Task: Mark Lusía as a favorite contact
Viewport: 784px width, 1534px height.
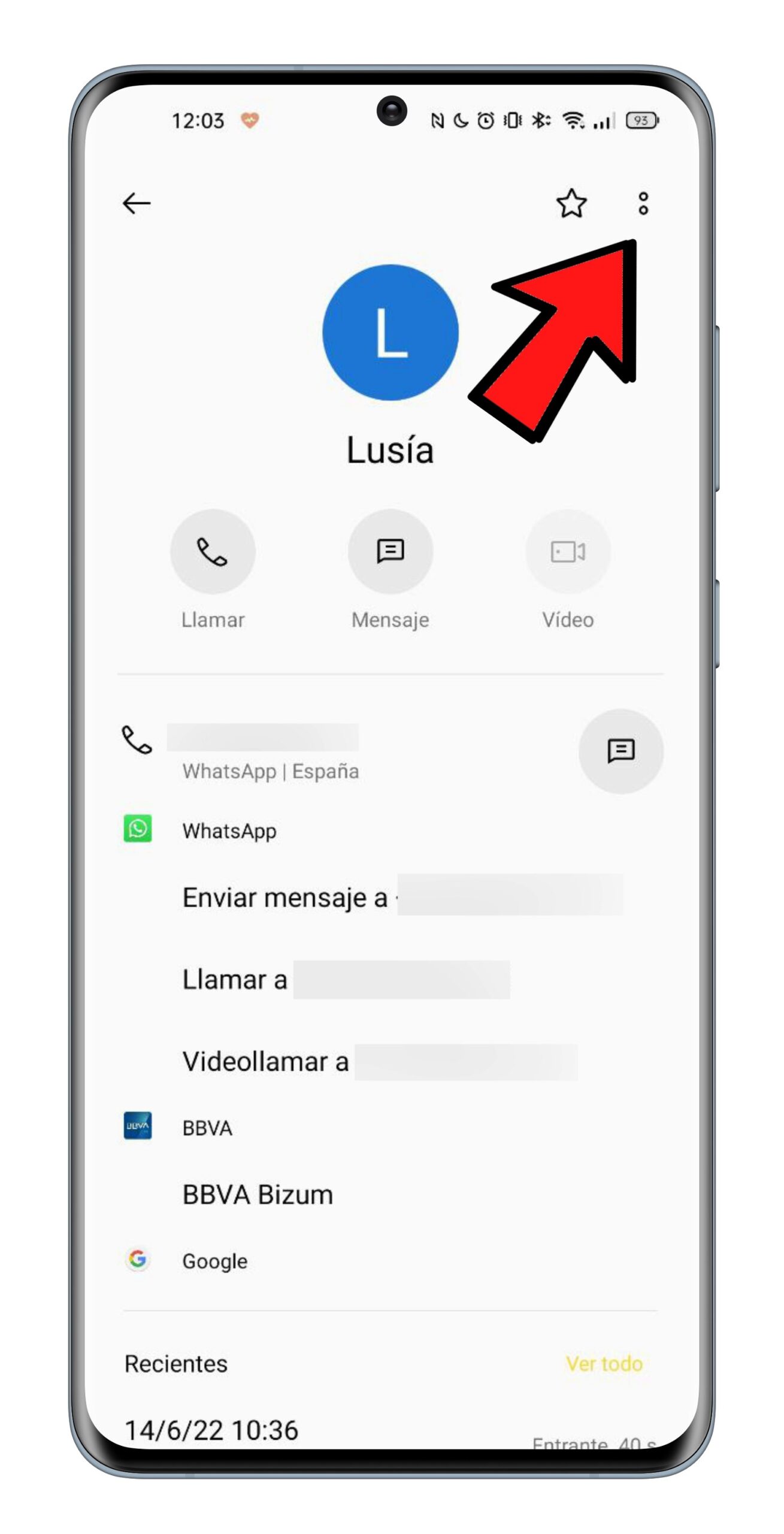Action: [571, 203]
